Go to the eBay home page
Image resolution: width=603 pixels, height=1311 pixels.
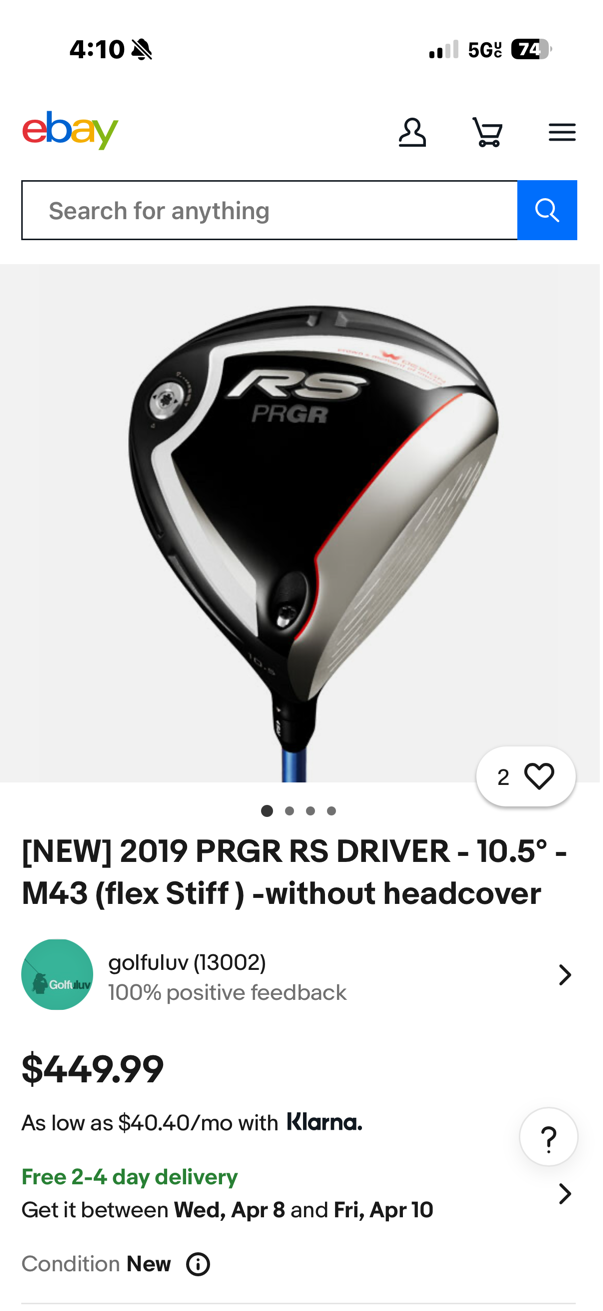tap(70, 131)
